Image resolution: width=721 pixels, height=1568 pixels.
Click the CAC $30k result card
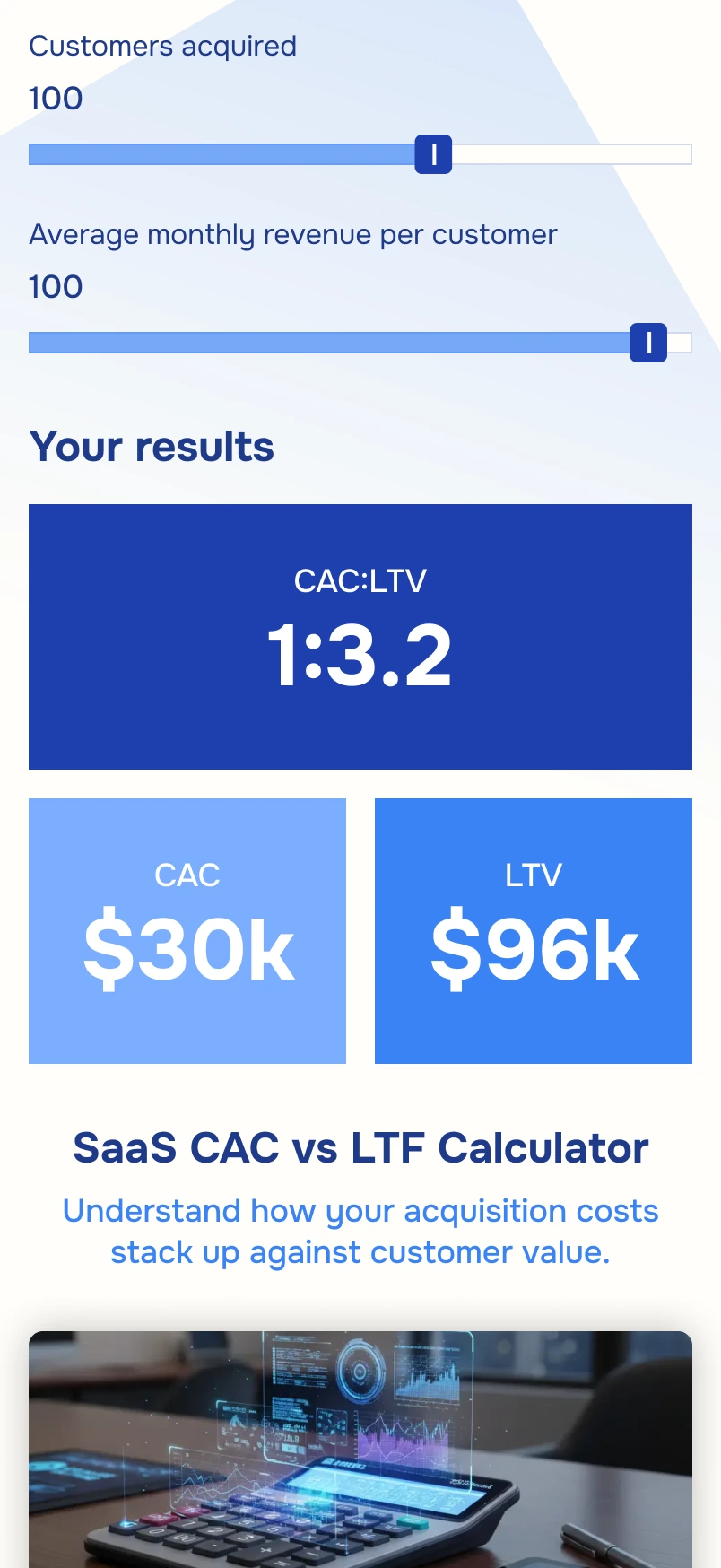(187, 931)
